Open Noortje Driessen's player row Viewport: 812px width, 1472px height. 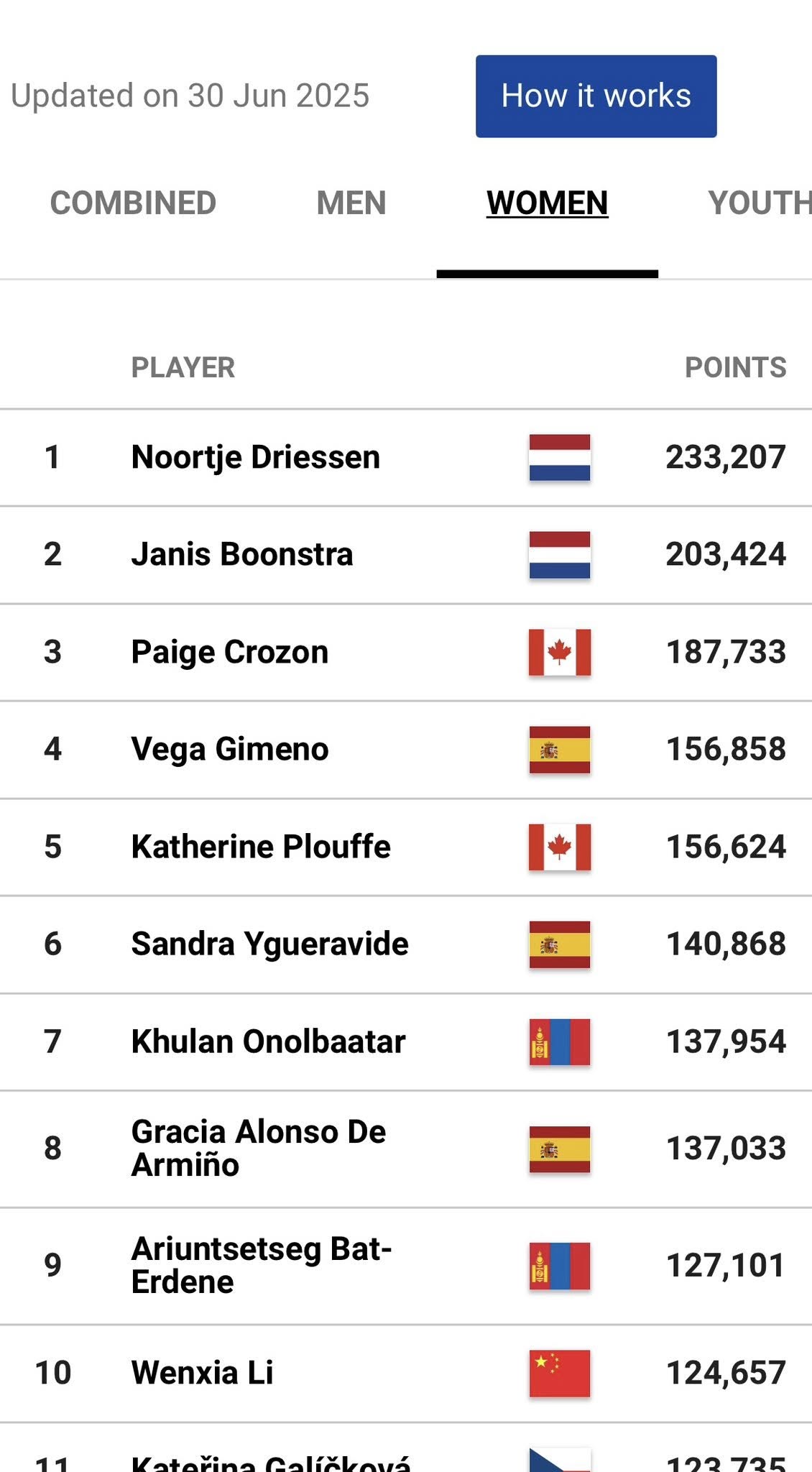click(x=256, y=457)
